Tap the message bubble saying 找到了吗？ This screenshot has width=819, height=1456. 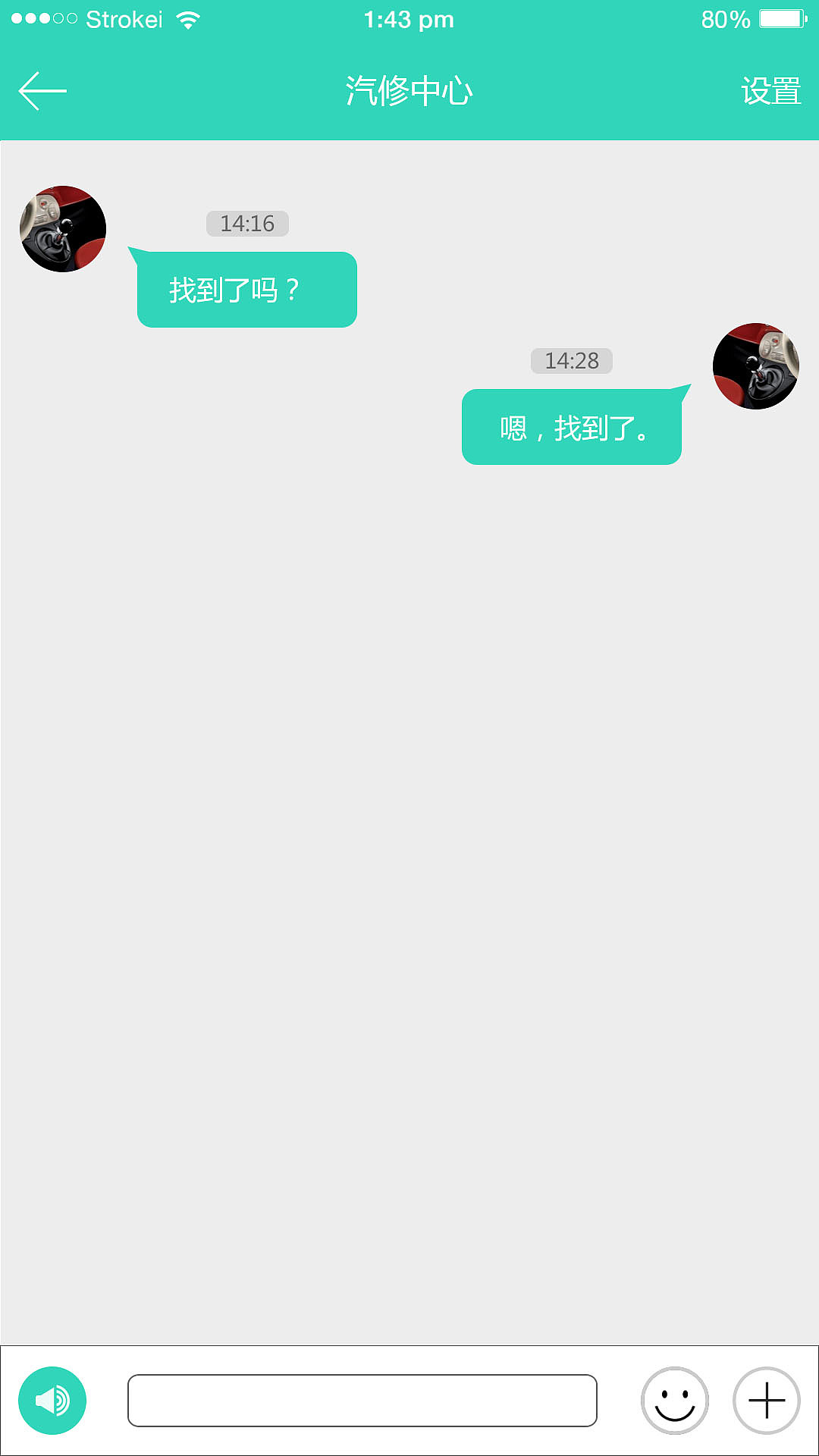[x=246, y=288]
